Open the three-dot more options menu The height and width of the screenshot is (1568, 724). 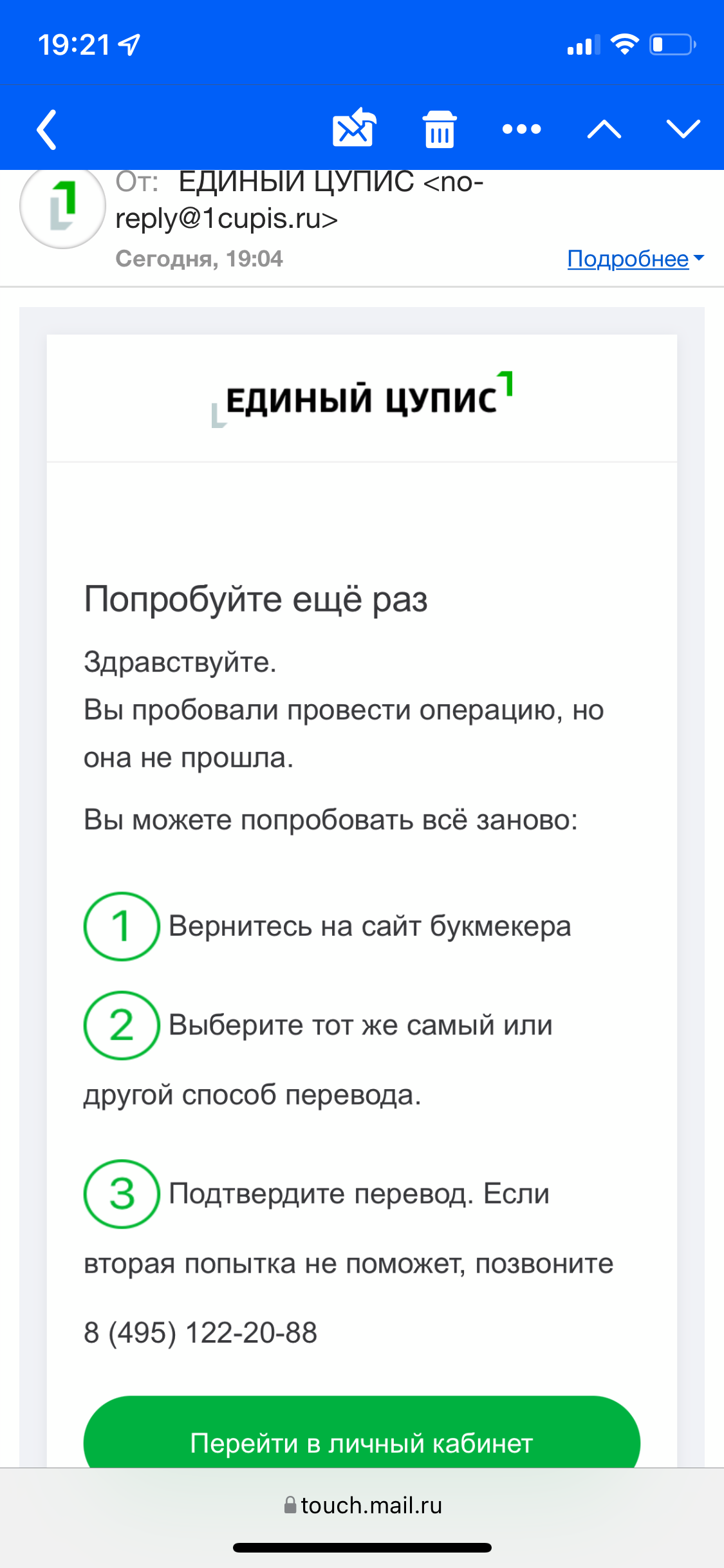point(521,129)
